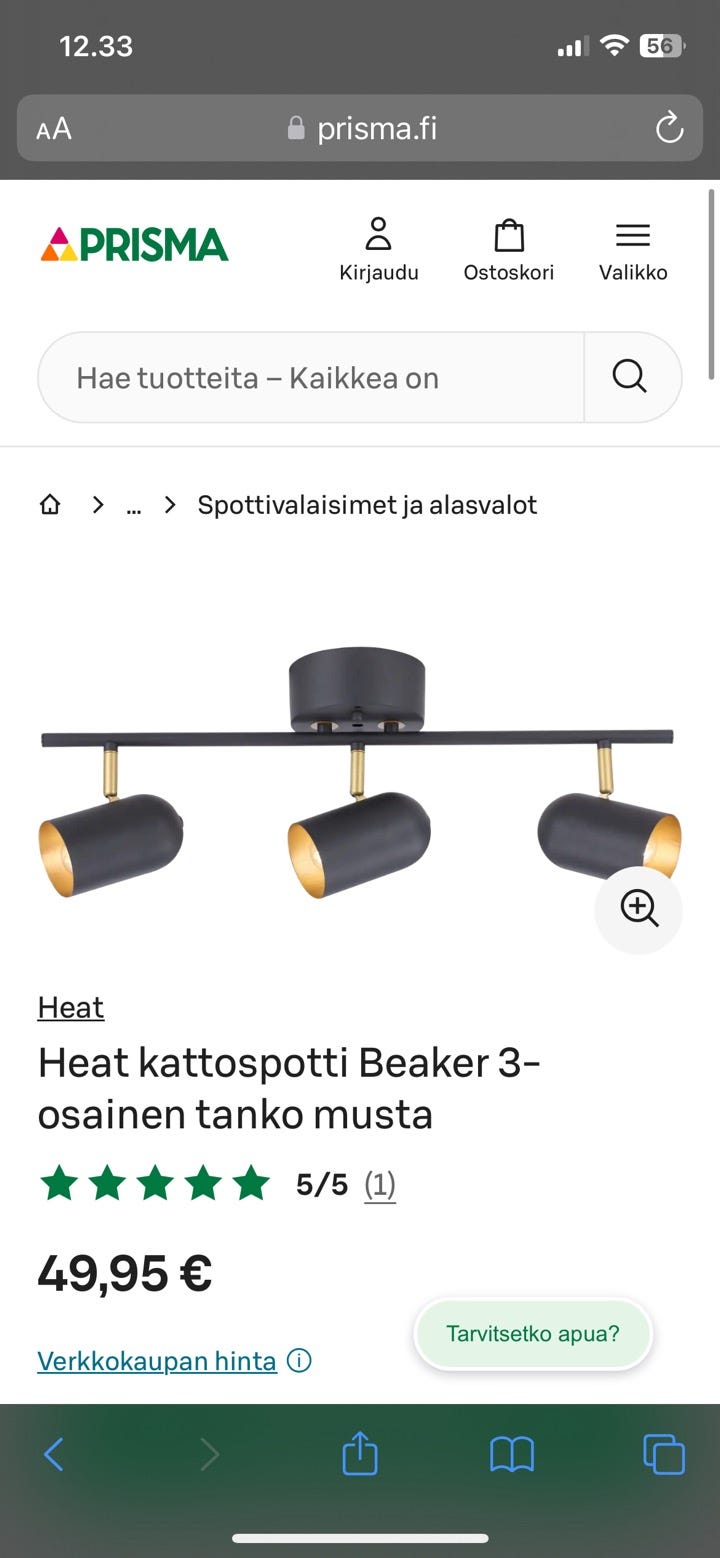Screen dimensions: 720x1558
Task: Zoom the product image with magnifier icon
Action: pyautogui.click(x=638, y=910)
